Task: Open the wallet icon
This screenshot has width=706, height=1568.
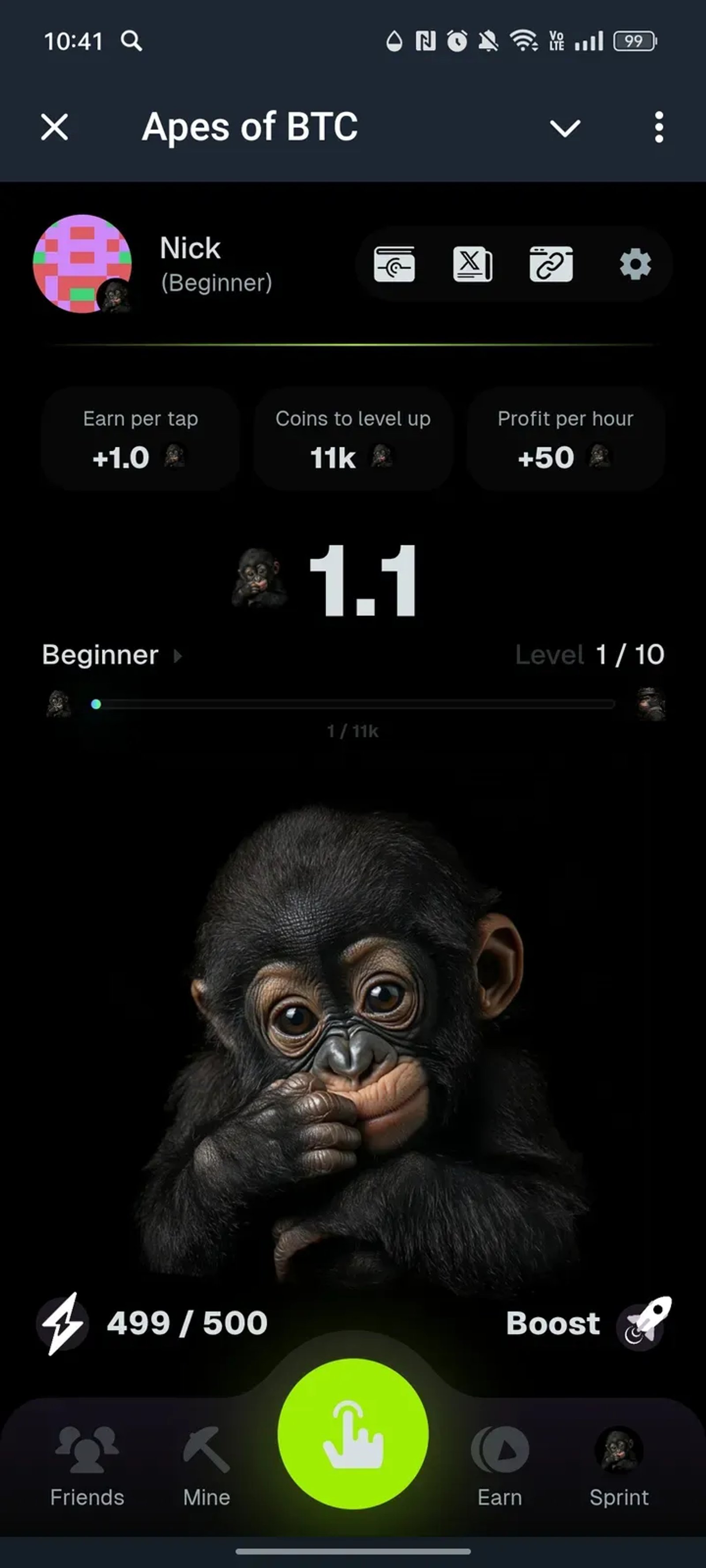Action: pyautogui.click(x=394, y=264)
